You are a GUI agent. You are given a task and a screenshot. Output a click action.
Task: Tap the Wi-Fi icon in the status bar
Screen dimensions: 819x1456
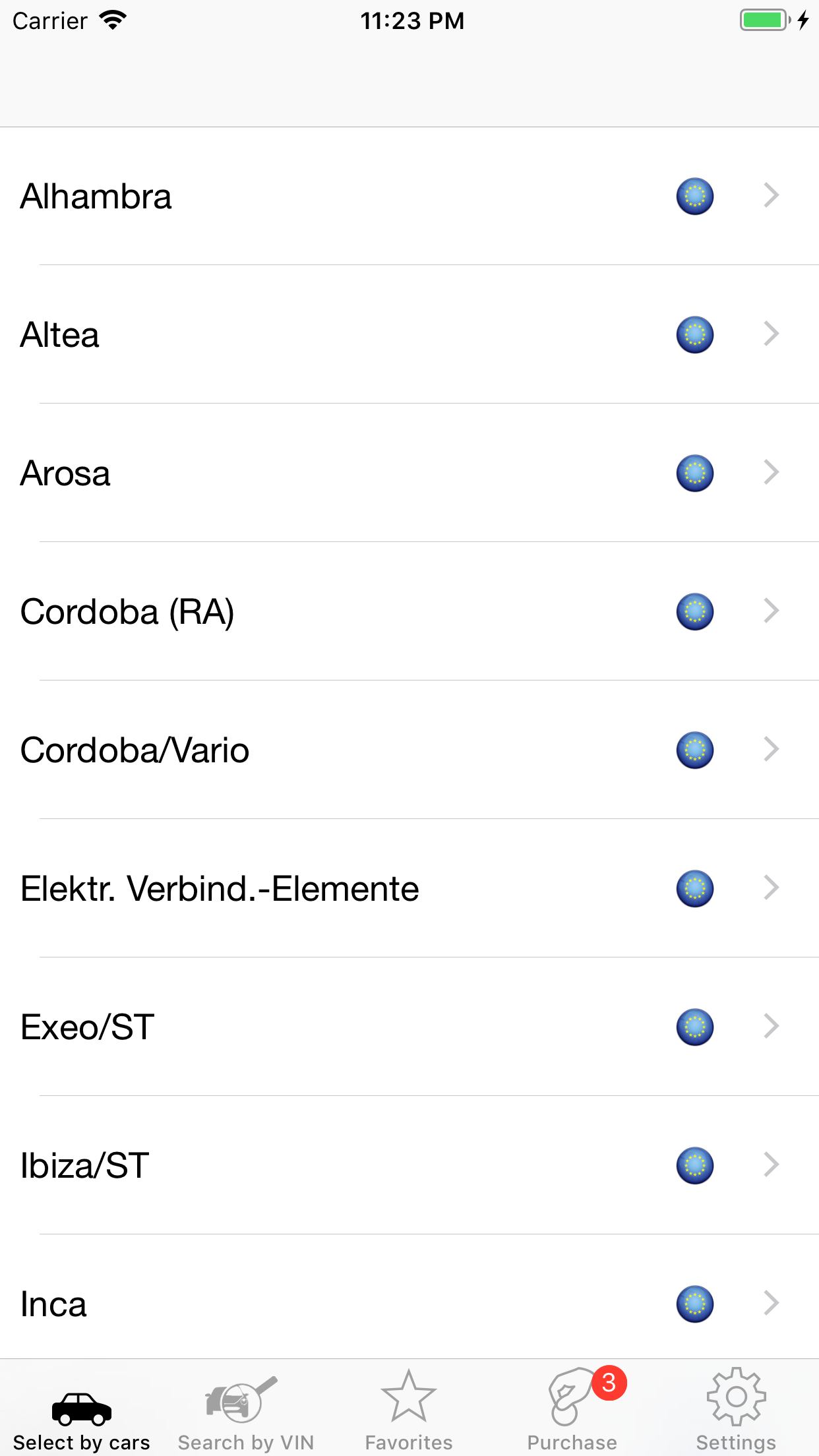click(x=113, y=20)
